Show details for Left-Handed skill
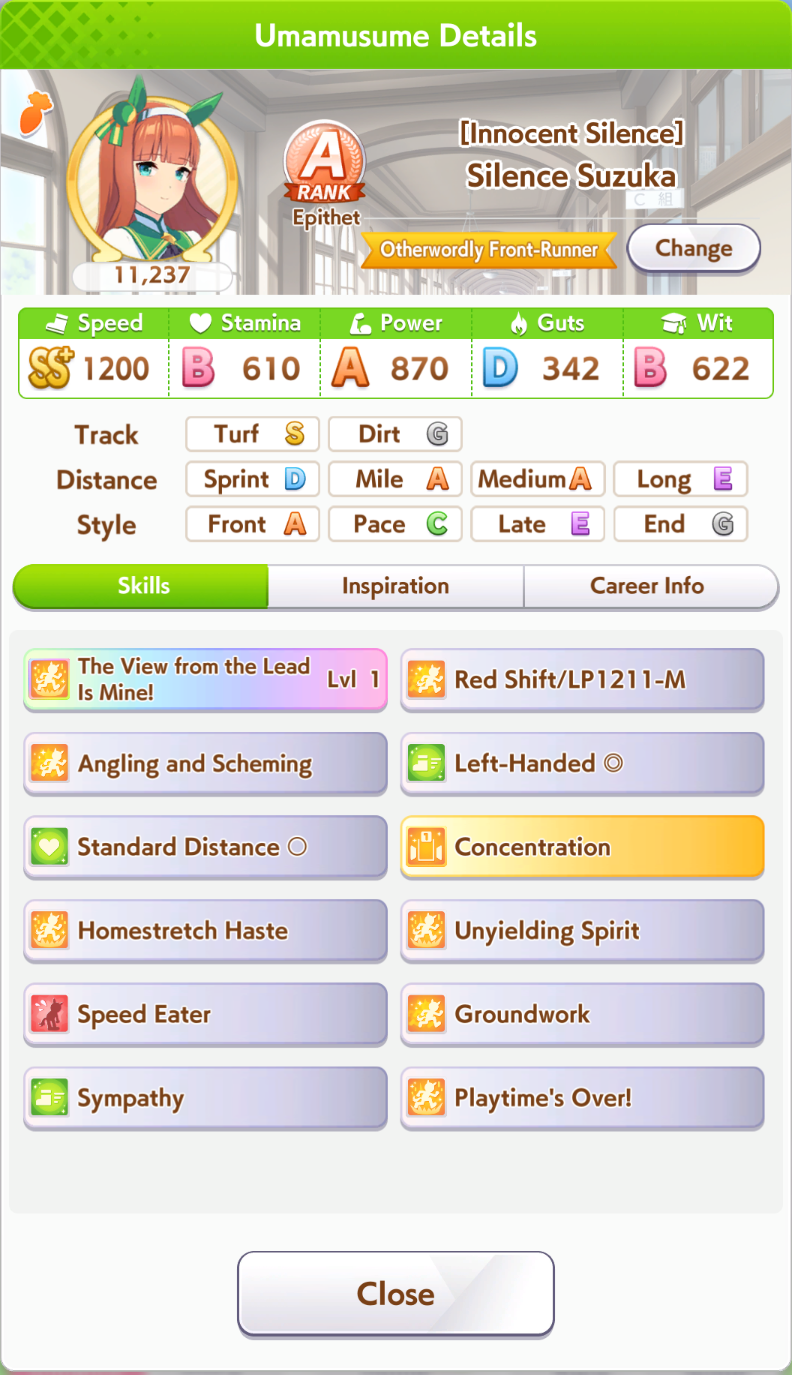Image resolution: width=792 pixels, height=1375 pixels. (x=582, y=763)
